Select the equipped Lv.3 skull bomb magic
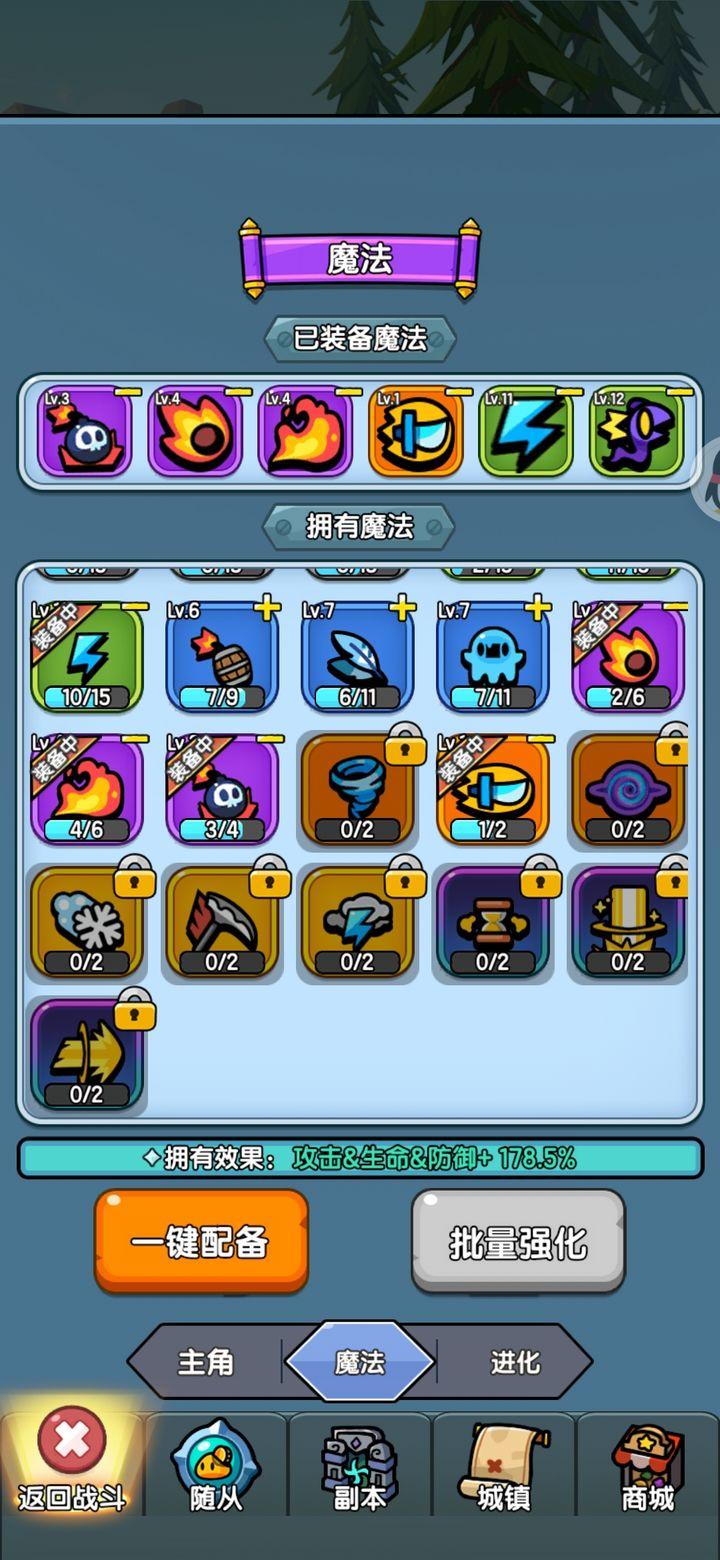Viewport: 720px width, 1560px height. tap(85, 431)
